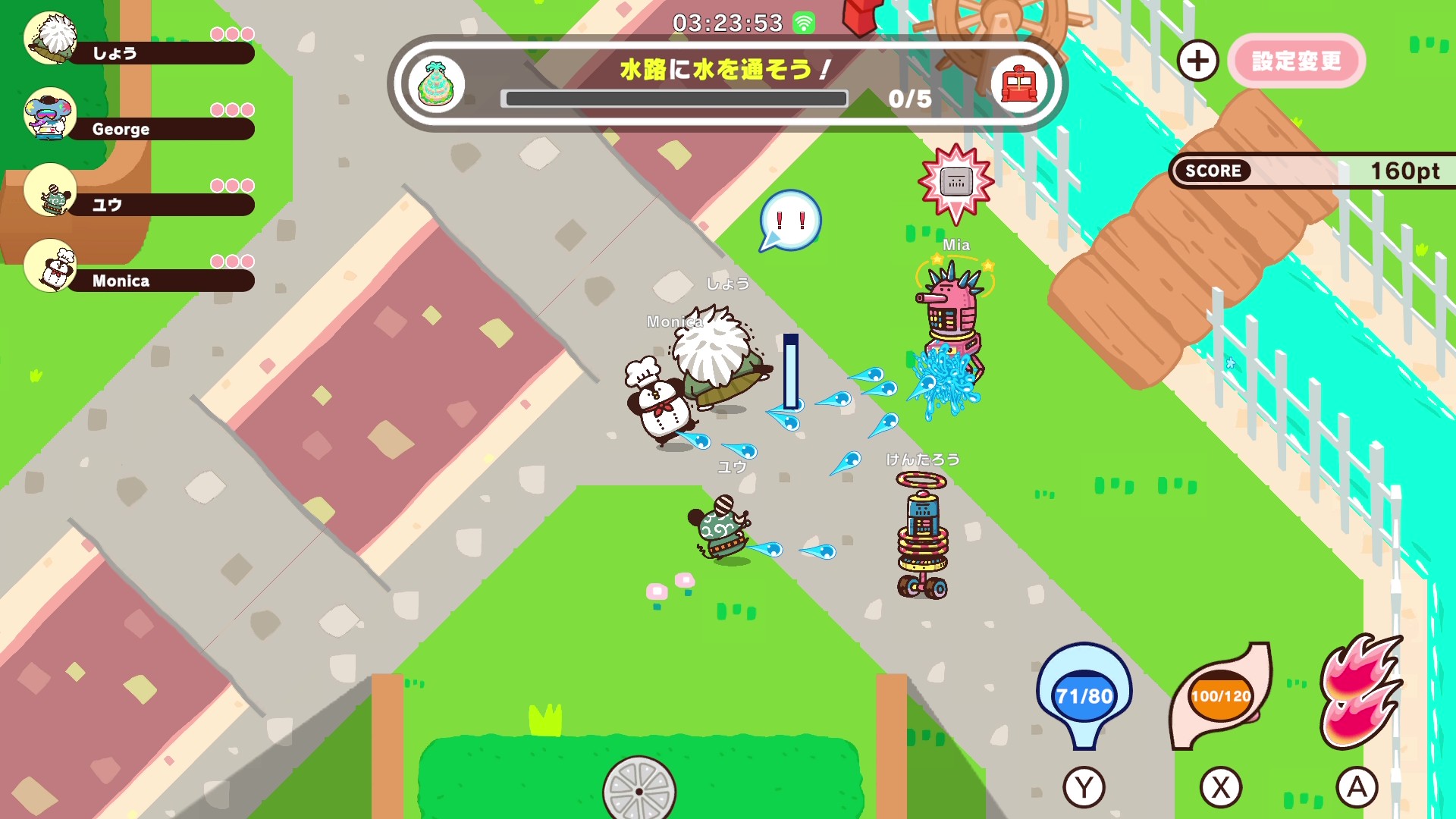Screen dimensions: 1456x819
Task: Activate the A flame action button
Action: (1360, 692)
